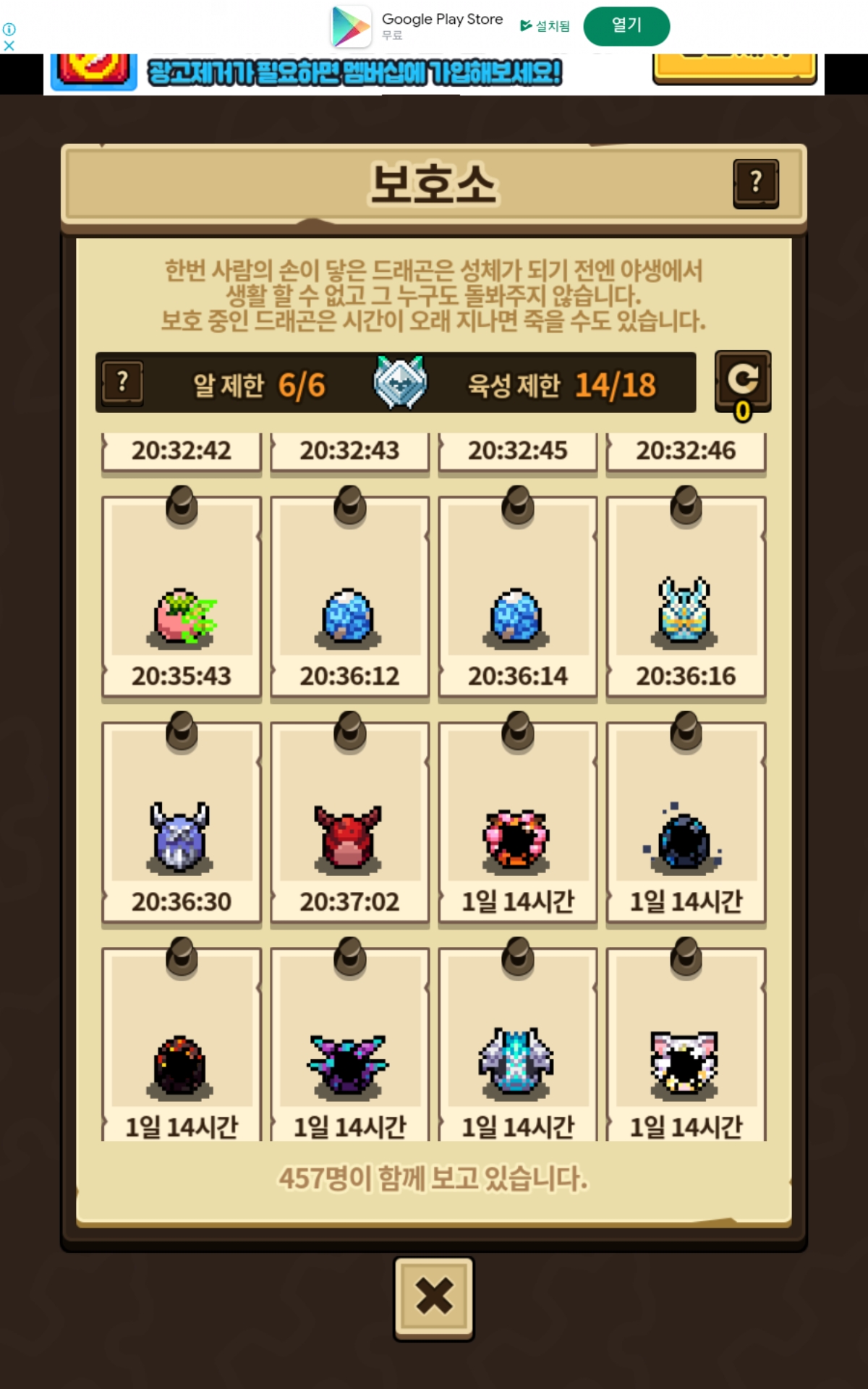Open the help button beside the 보호소 title
Screen dimensions: 868x1389
[x=756, y=184]
